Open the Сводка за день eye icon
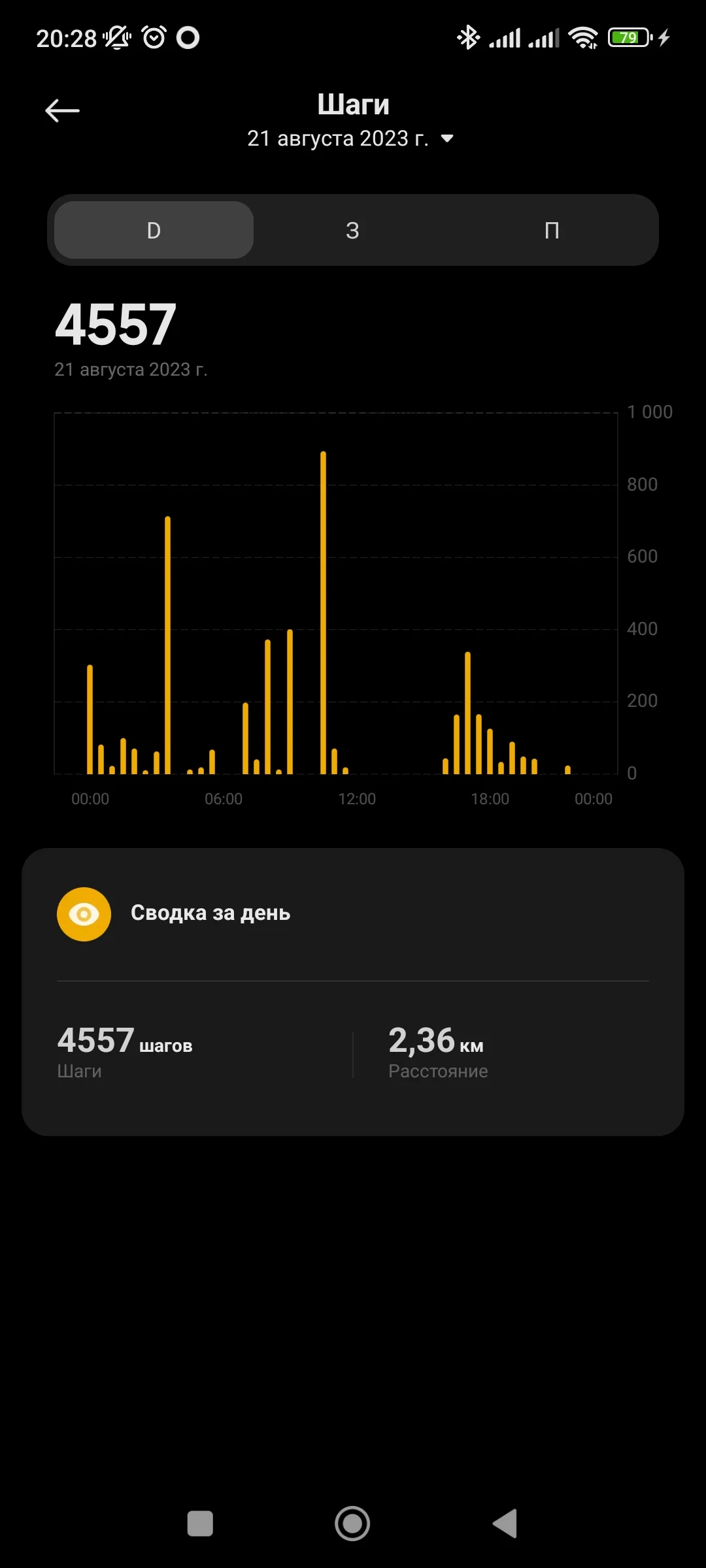The height and width of the screenshot is (1568, 706). coord(84,913)
